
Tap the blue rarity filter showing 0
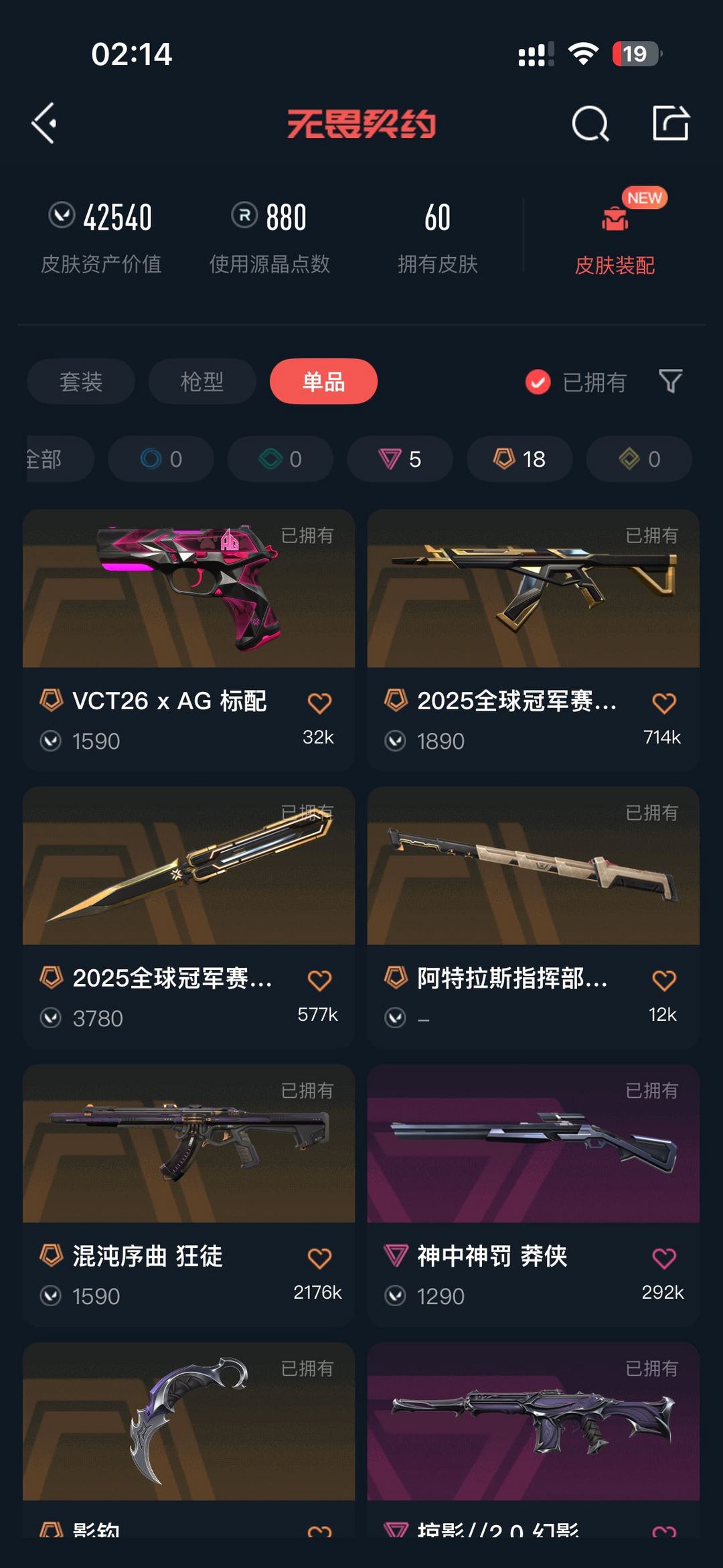pyautogui.click(x=161, y=459)
